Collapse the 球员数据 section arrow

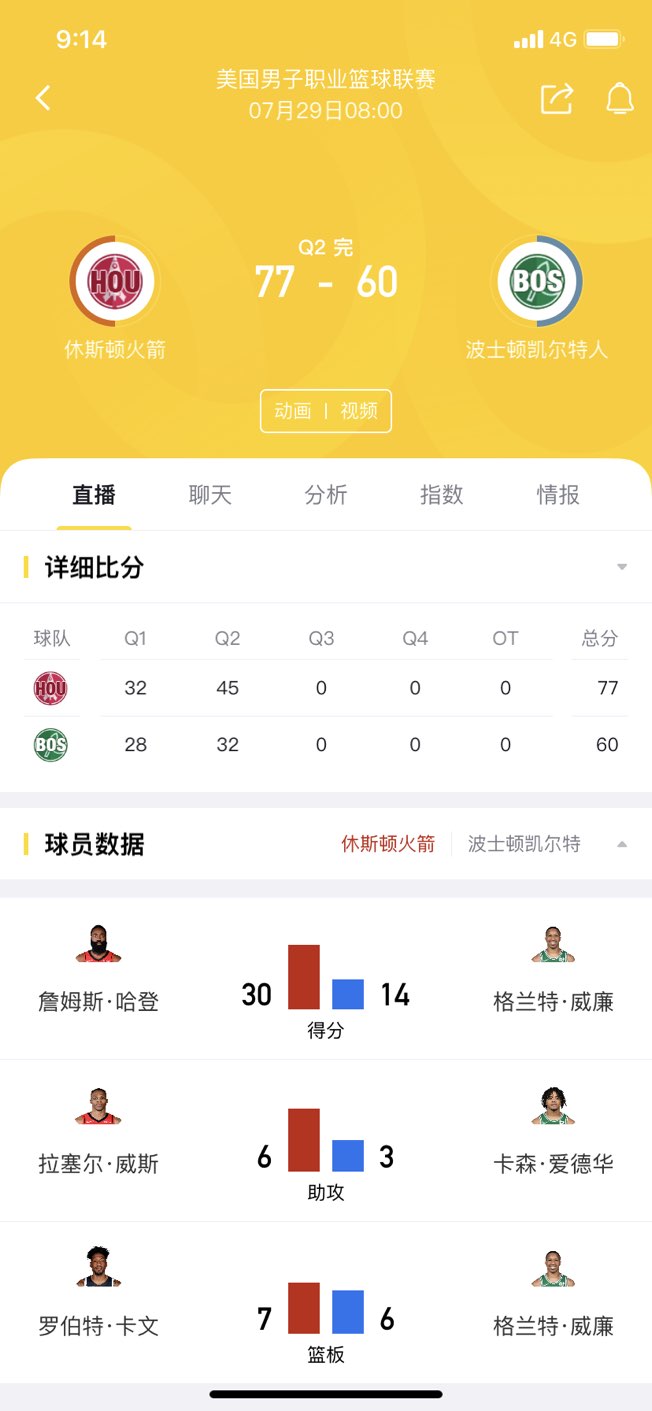tap(622, 844)
